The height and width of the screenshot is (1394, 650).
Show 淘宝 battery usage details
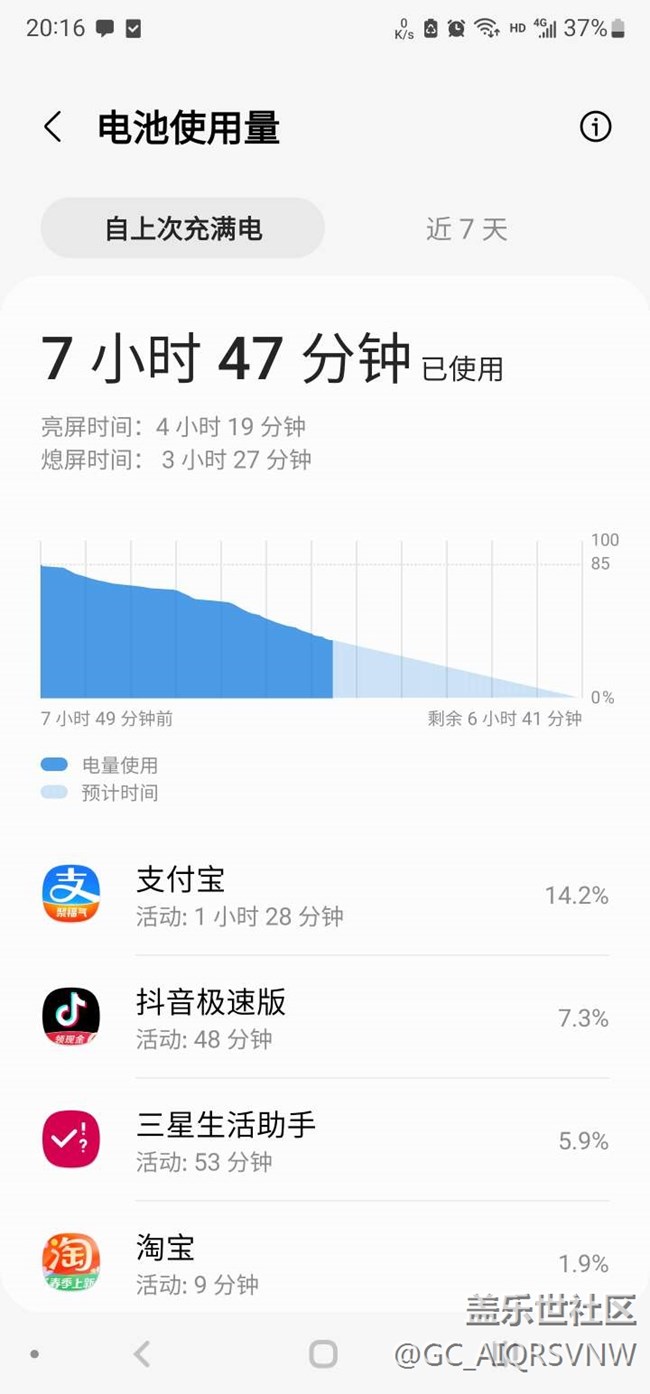click(x=325, y=1262)
